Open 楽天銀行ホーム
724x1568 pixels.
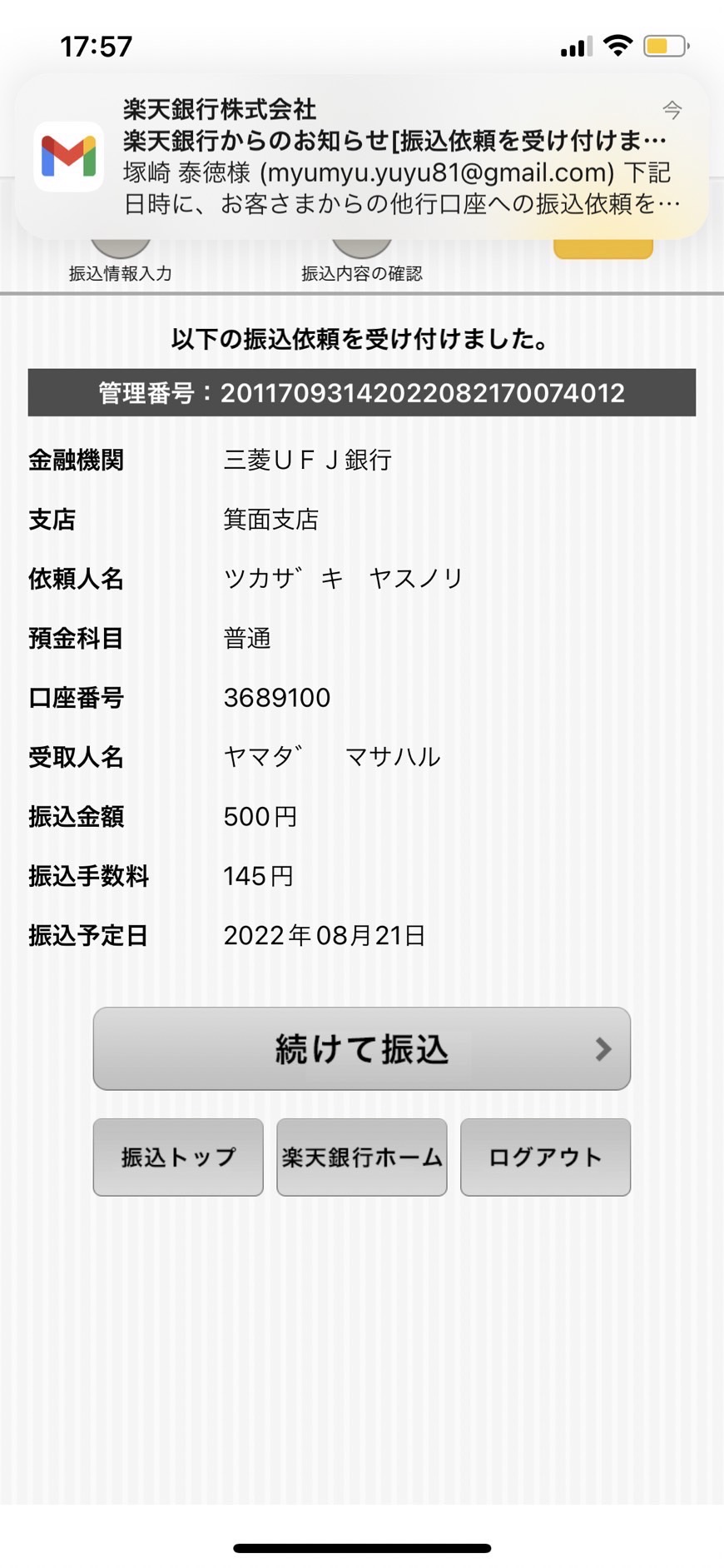point(362,1157)
